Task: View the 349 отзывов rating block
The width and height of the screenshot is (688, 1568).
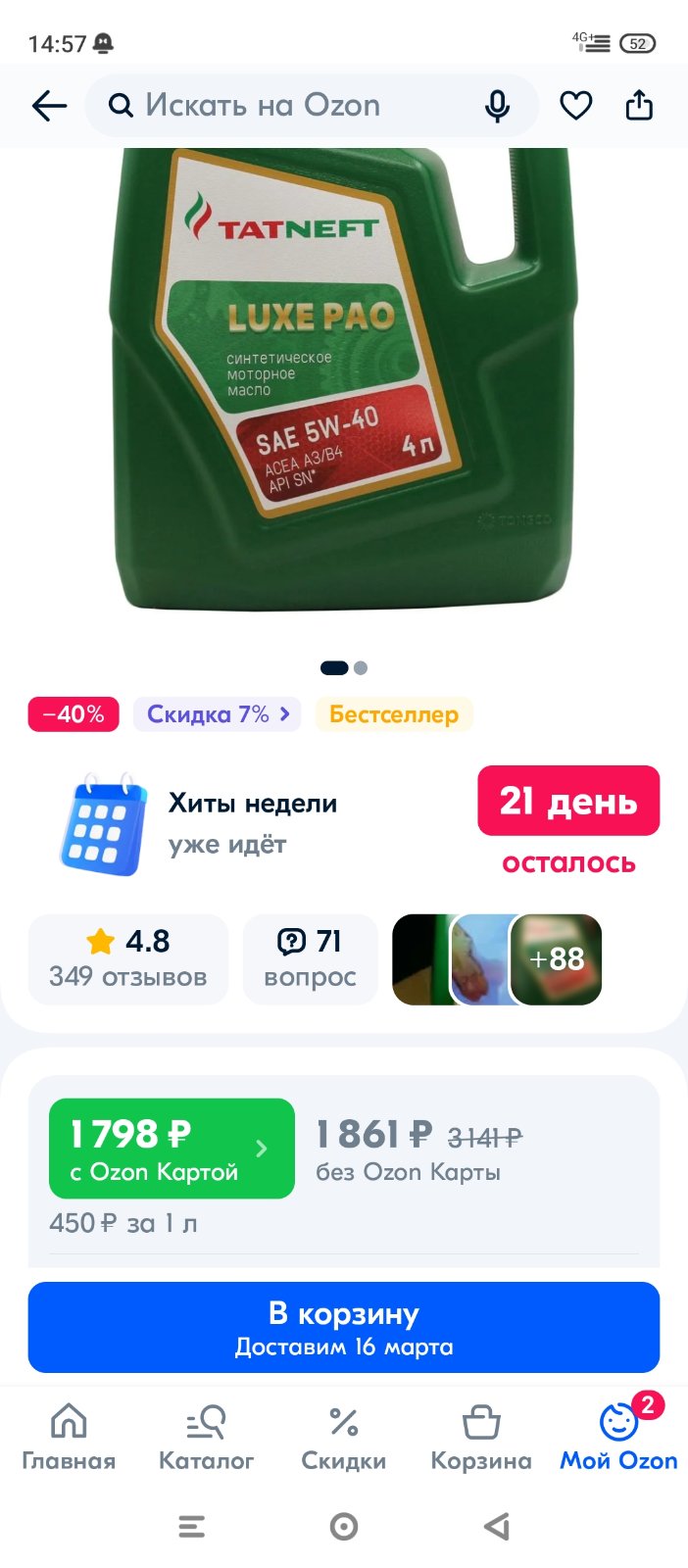Action: pos(128,959)
